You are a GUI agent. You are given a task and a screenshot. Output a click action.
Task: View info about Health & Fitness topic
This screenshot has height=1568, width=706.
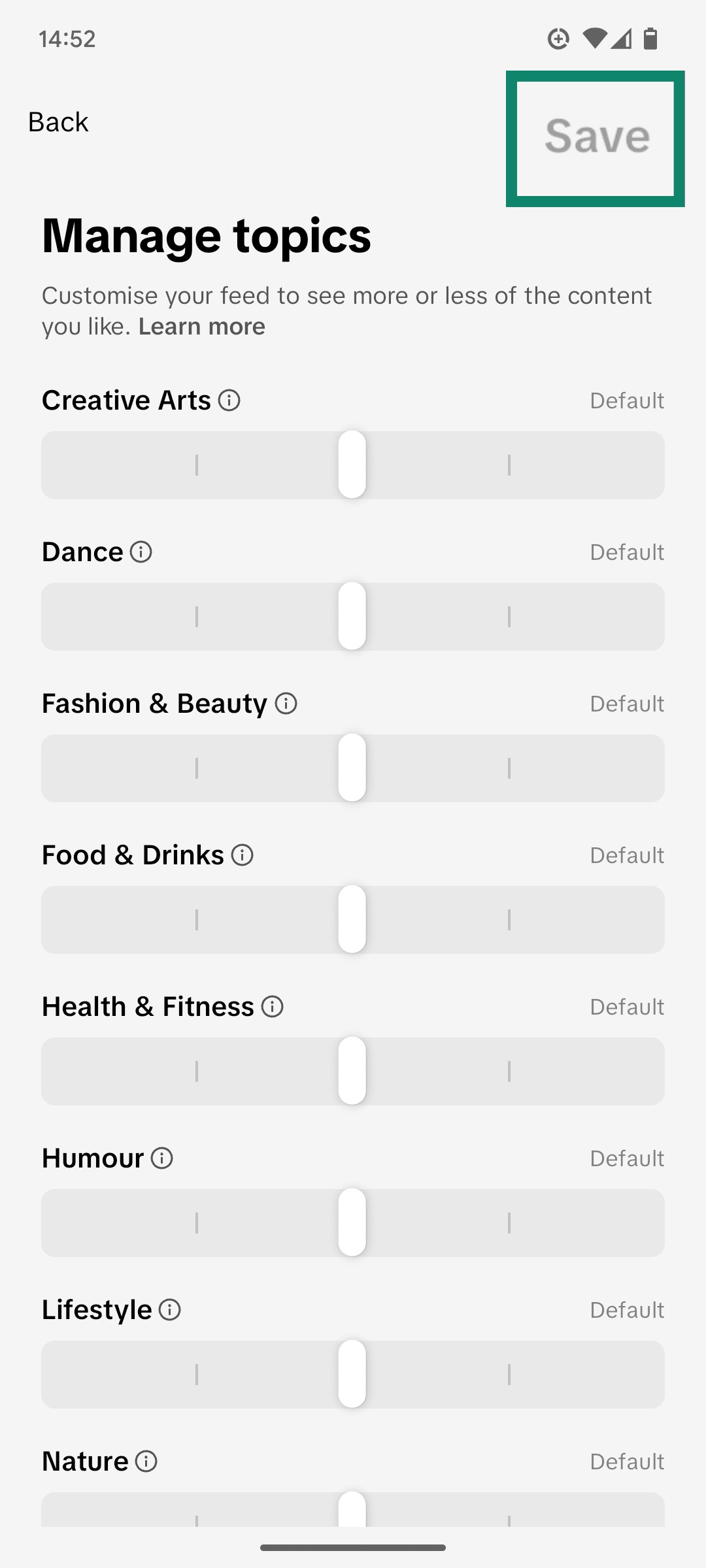(271, 1007)
